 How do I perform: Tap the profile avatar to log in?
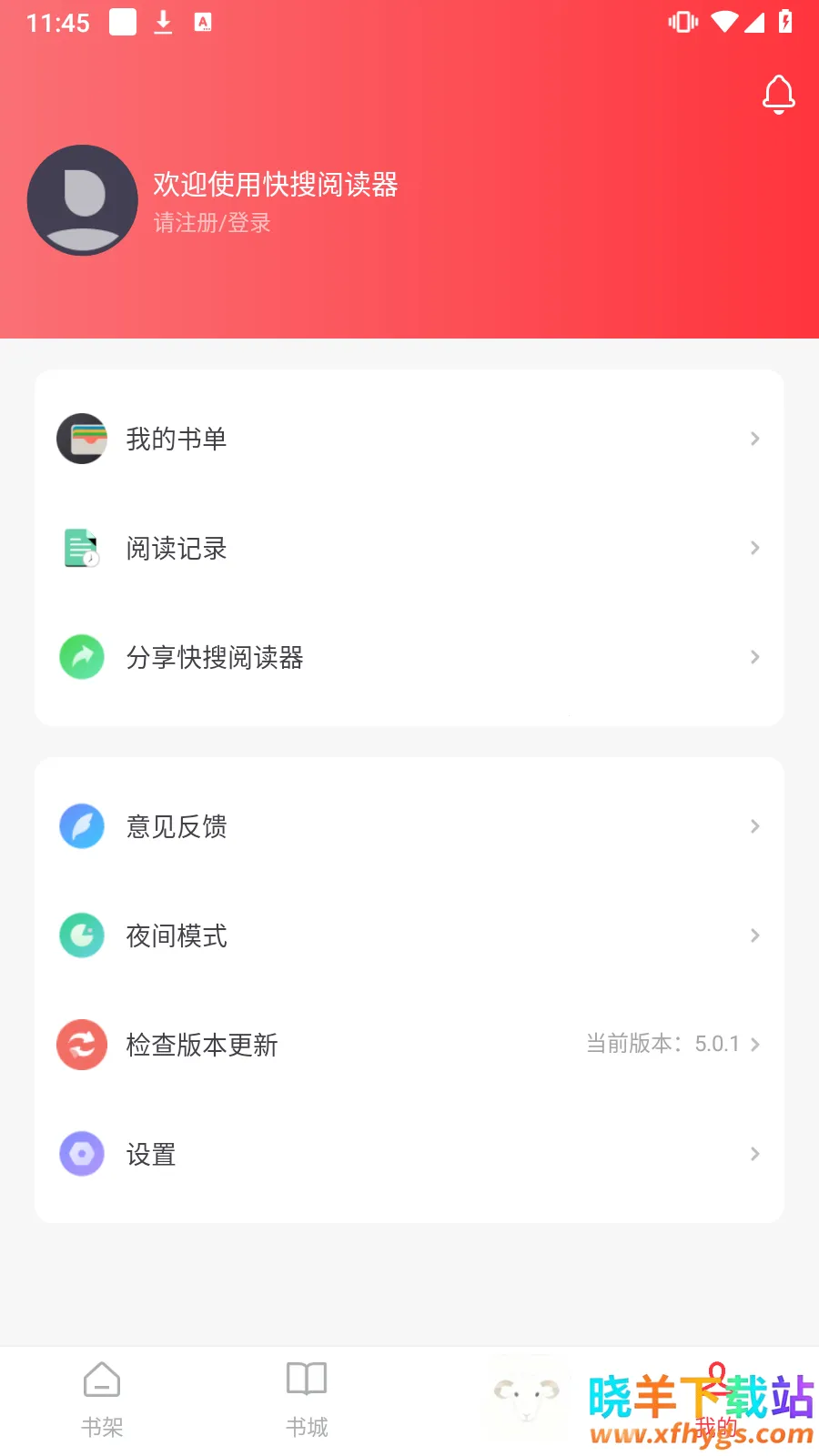(x=83, y=200)
